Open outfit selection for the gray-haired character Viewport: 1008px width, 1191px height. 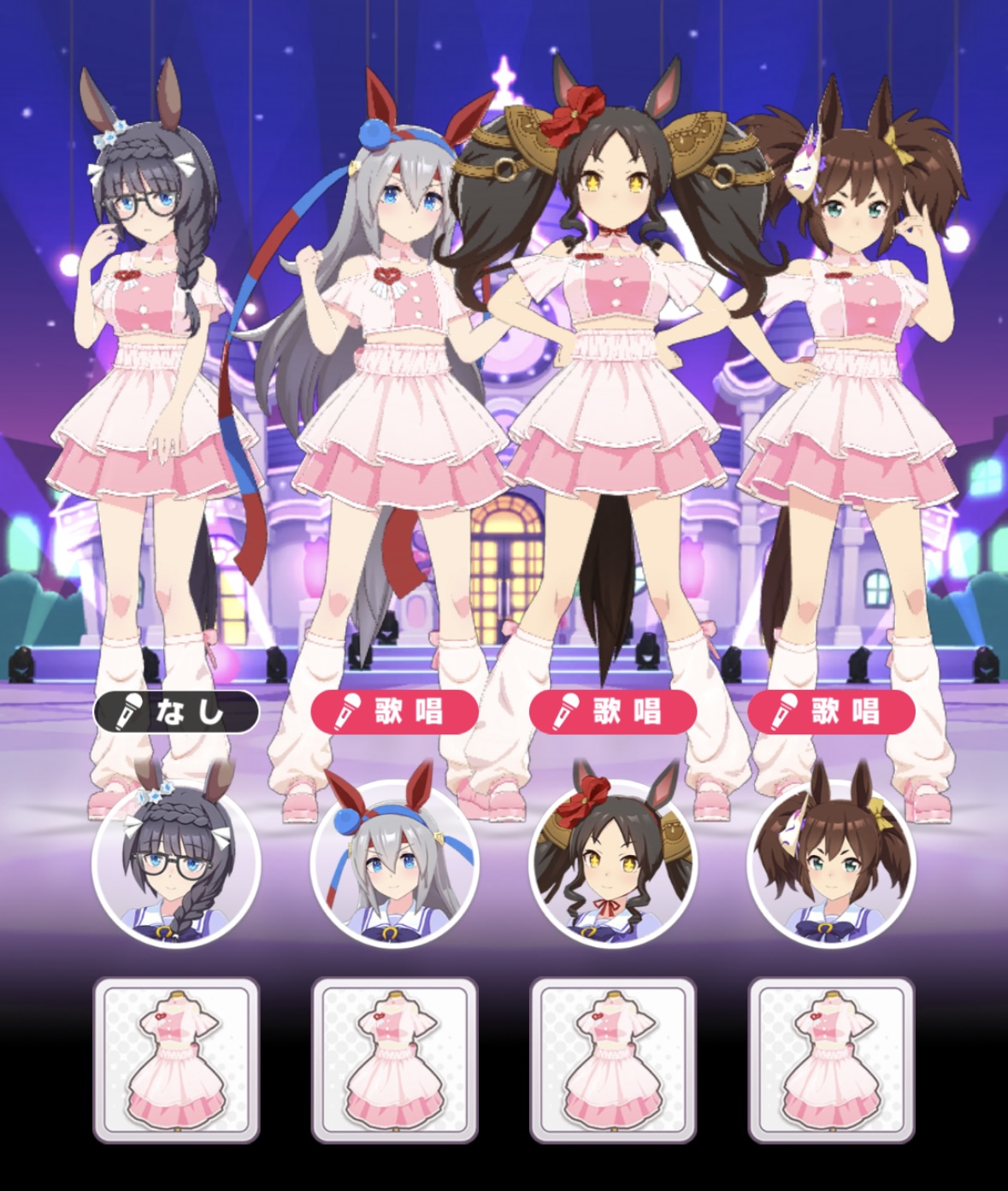(394, 1060)
